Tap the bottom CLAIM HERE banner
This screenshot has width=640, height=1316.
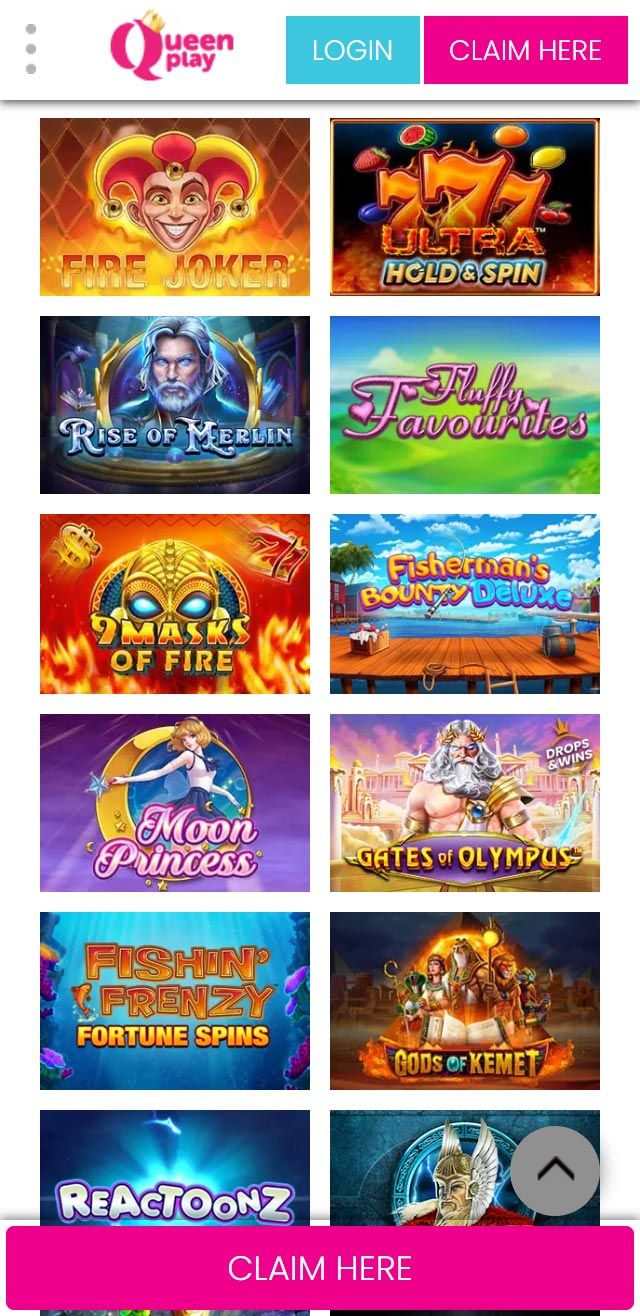click(x=320, y=1268)
